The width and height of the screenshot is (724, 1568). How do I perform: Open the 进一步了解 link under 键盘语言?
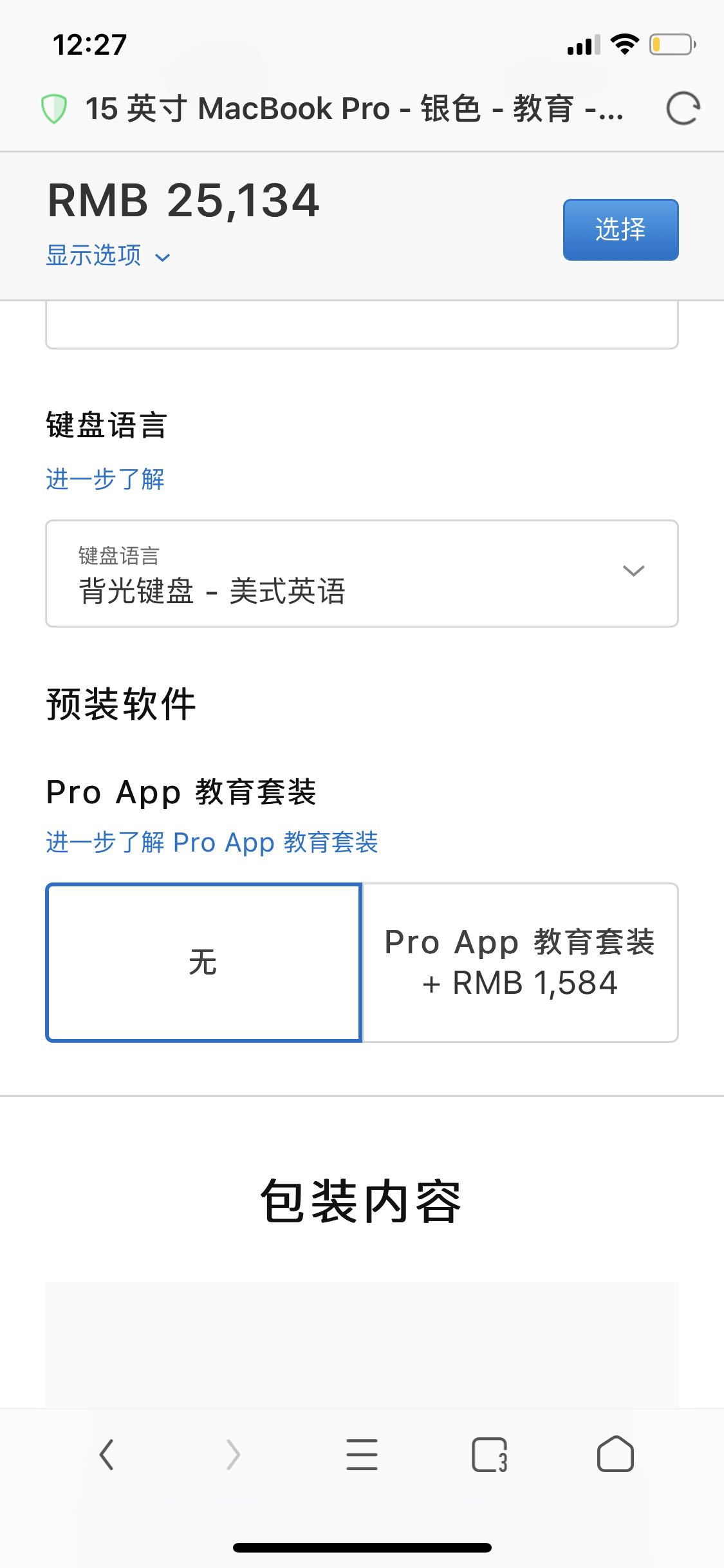coord(106,480)
